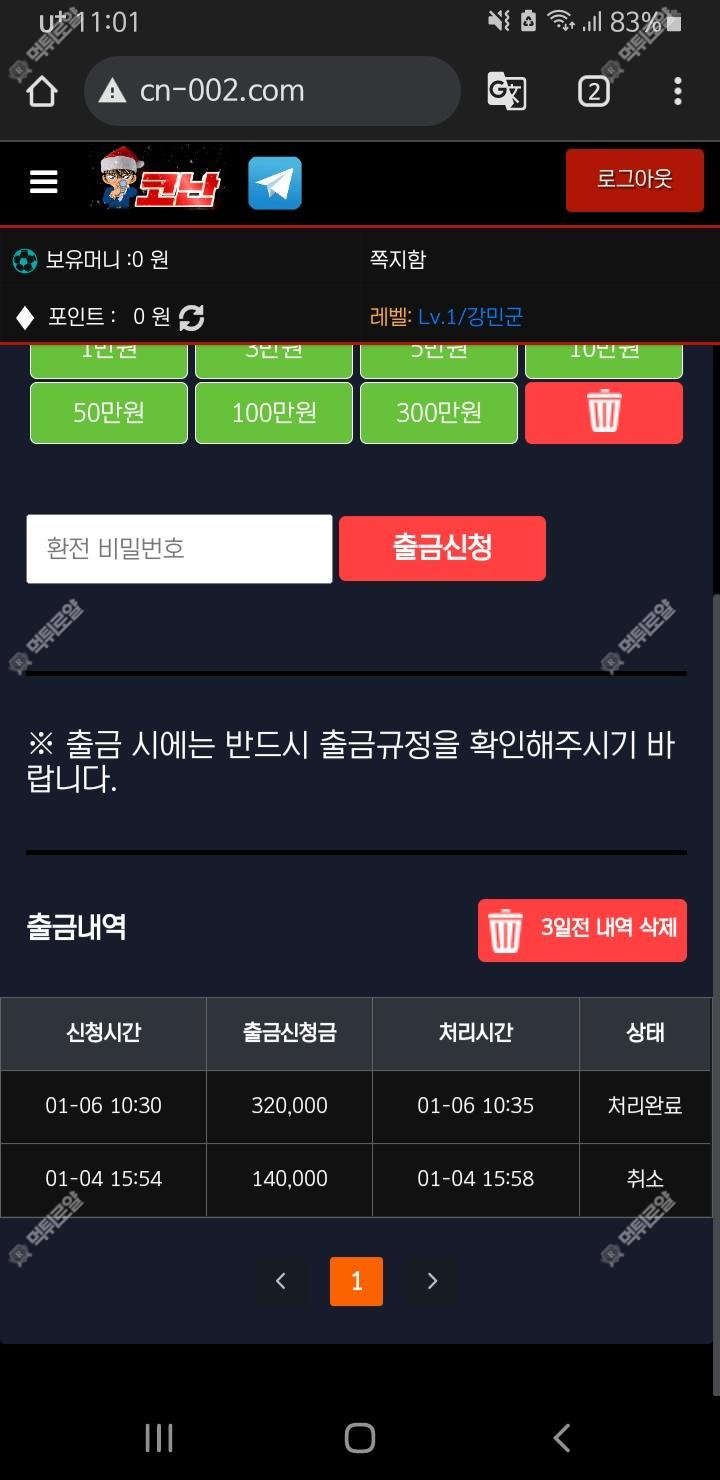720x1480 pixels.
Task: Open browser tab switcher showing 2
Action: (x=593, y=92)
